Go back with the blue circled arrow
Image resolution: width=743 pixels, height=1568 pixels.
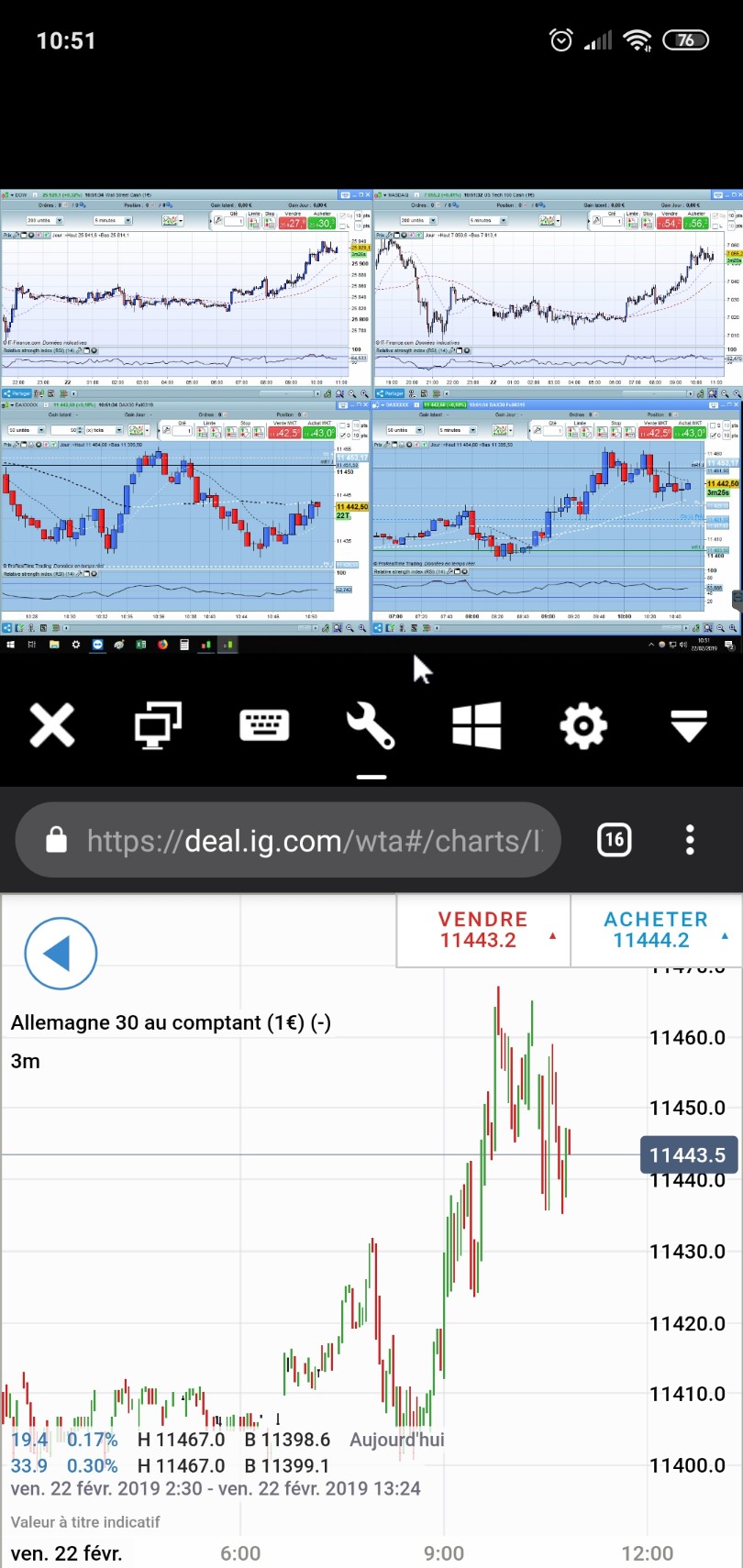pos(61,954)
